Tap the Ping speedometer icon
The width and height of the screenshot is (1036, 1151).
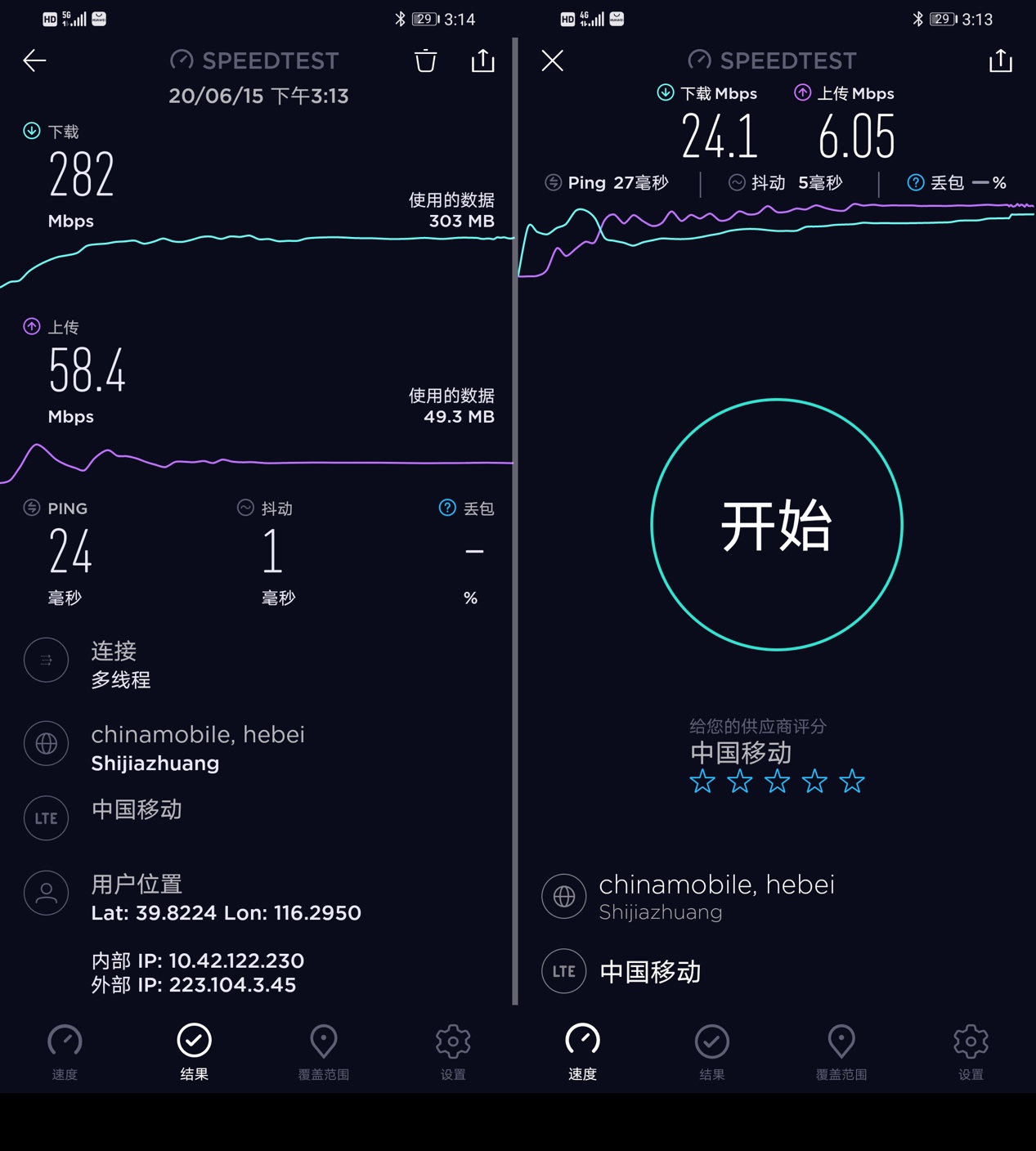point(29,508)
